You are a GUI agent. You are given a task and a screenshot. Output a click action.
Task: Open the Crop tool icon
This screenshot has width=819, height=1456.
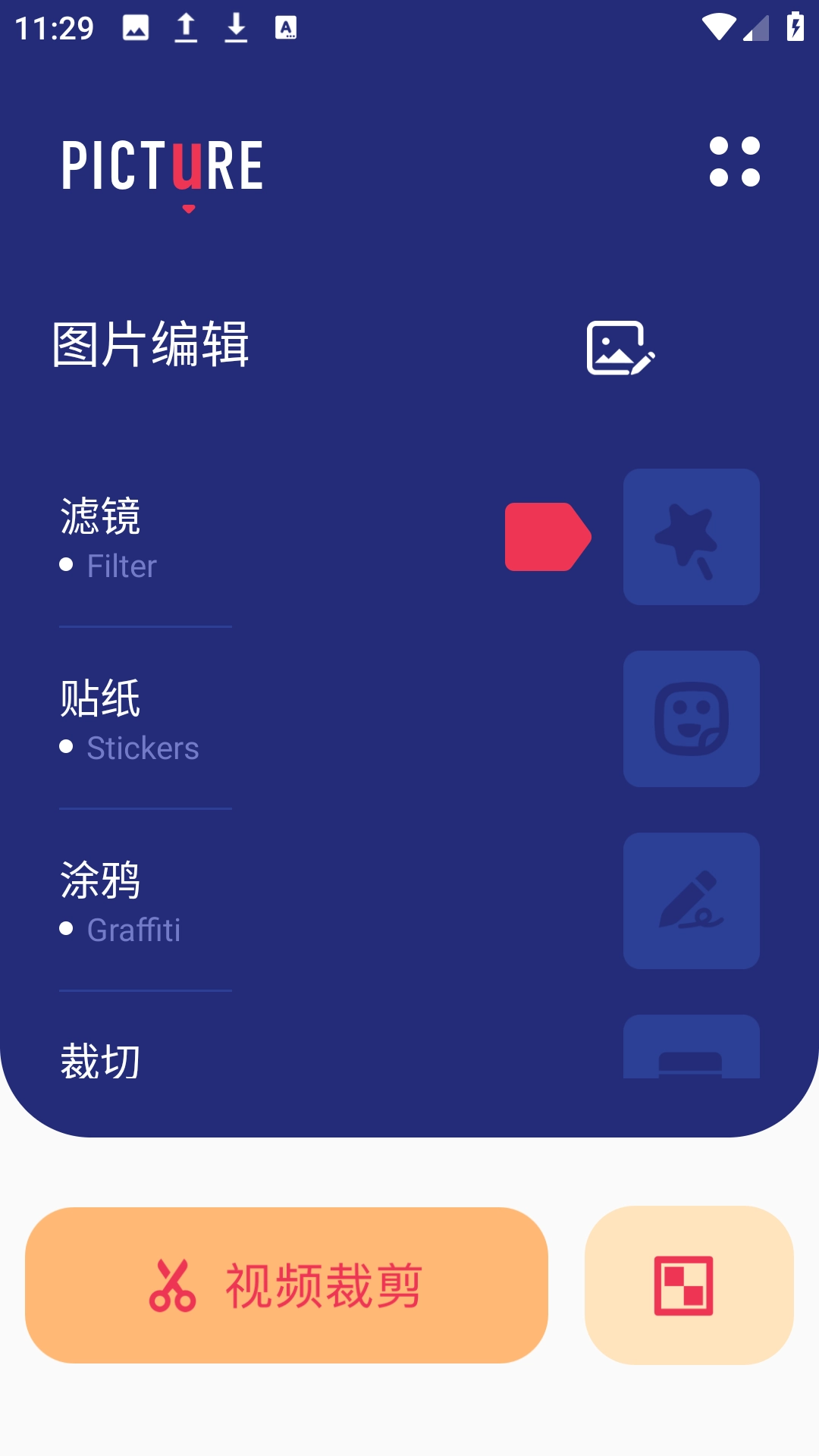(691, 1062)
